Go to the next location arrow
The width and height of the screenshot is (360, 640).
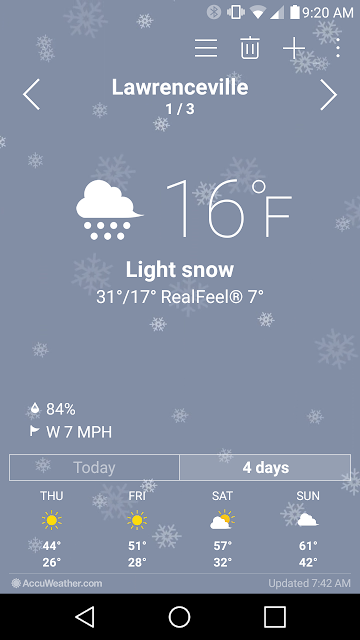329,95
